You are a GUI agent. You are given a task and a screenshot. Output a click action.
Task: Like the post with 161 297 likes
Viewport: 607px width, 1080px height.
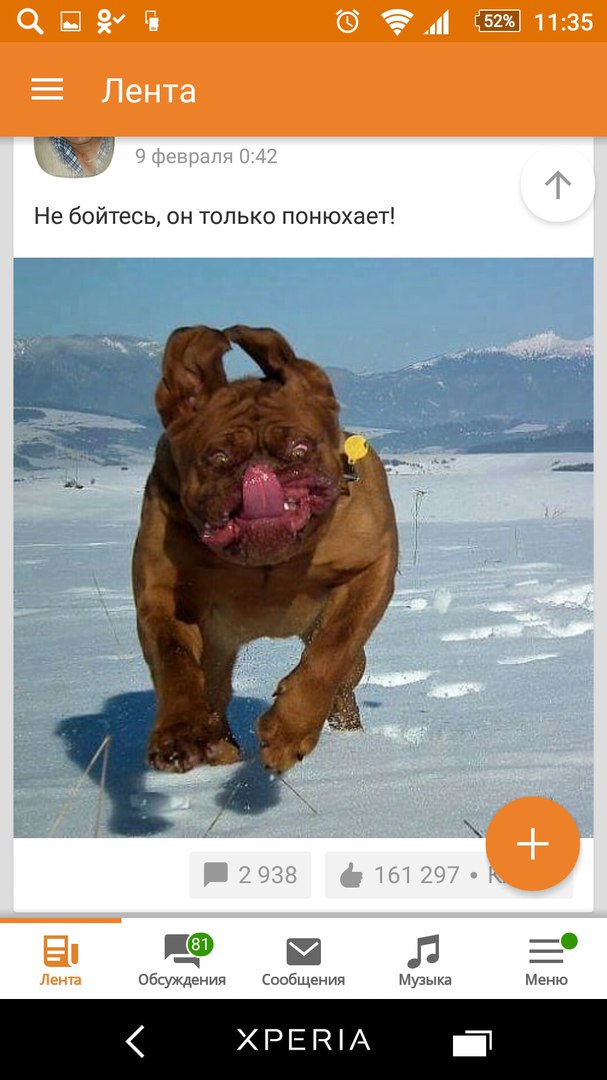coord(400,875)
